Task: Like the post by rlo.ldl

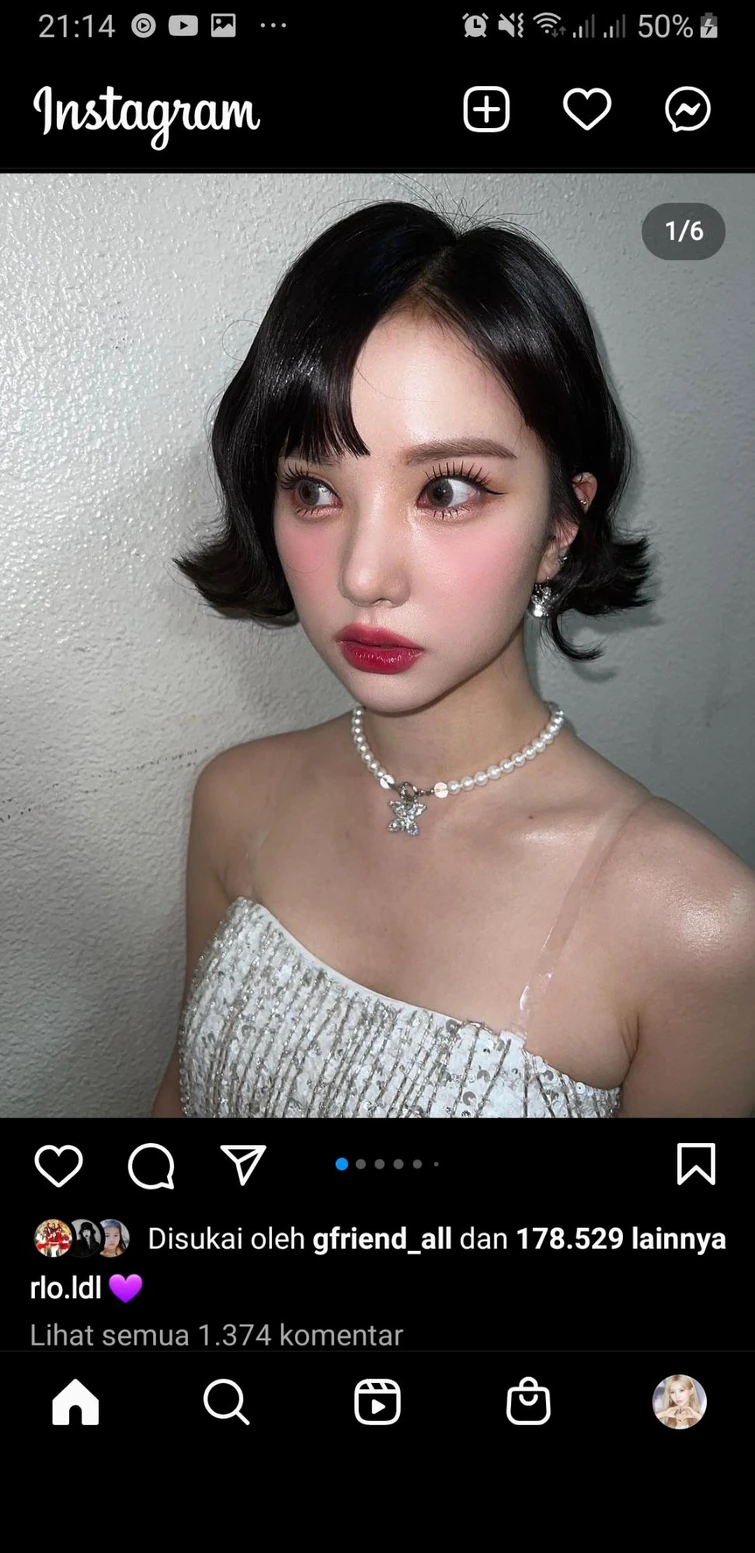Action: (x=59, y=1165)
